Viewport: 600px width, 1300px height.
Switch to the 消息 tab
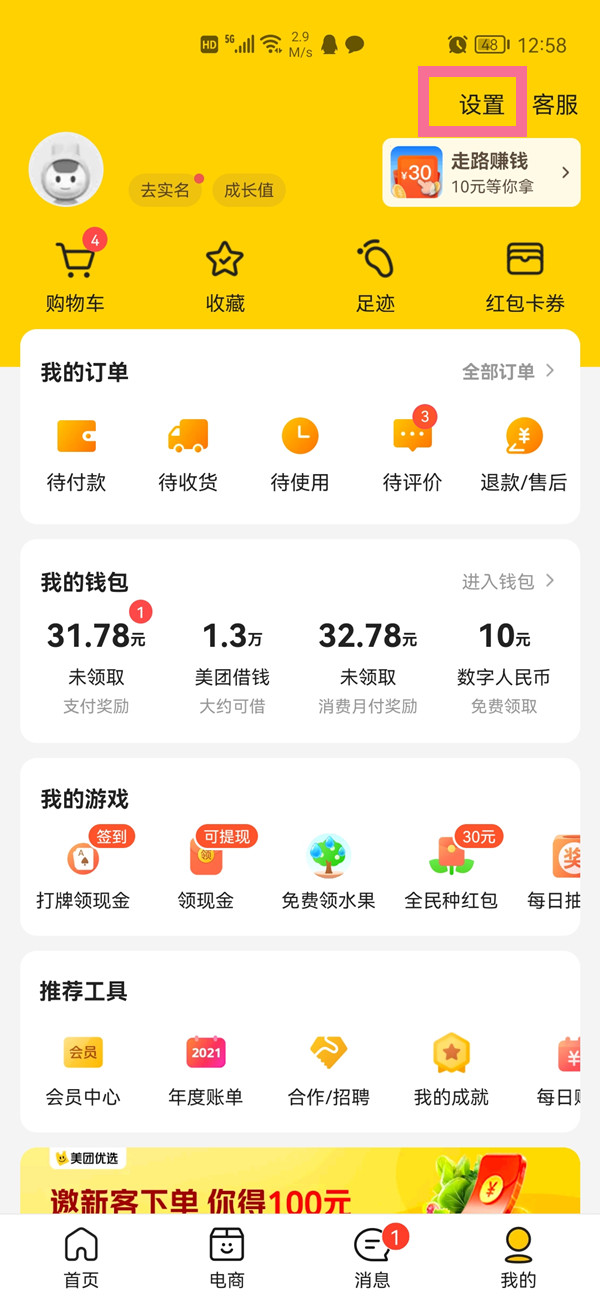click(x=372, y=1257)
